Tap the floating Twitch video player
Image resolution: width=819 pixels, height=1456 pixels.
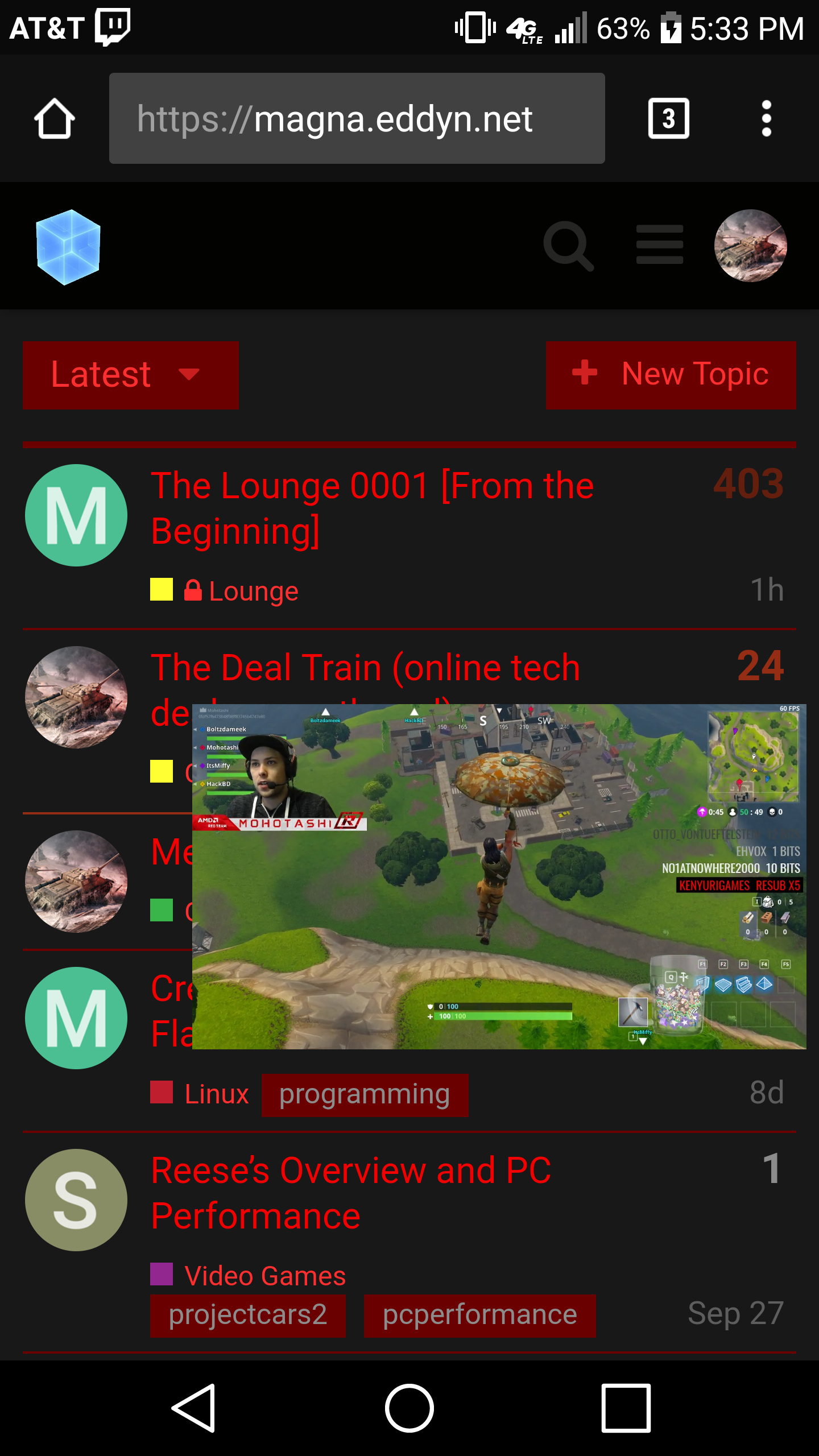pos(499,876)
